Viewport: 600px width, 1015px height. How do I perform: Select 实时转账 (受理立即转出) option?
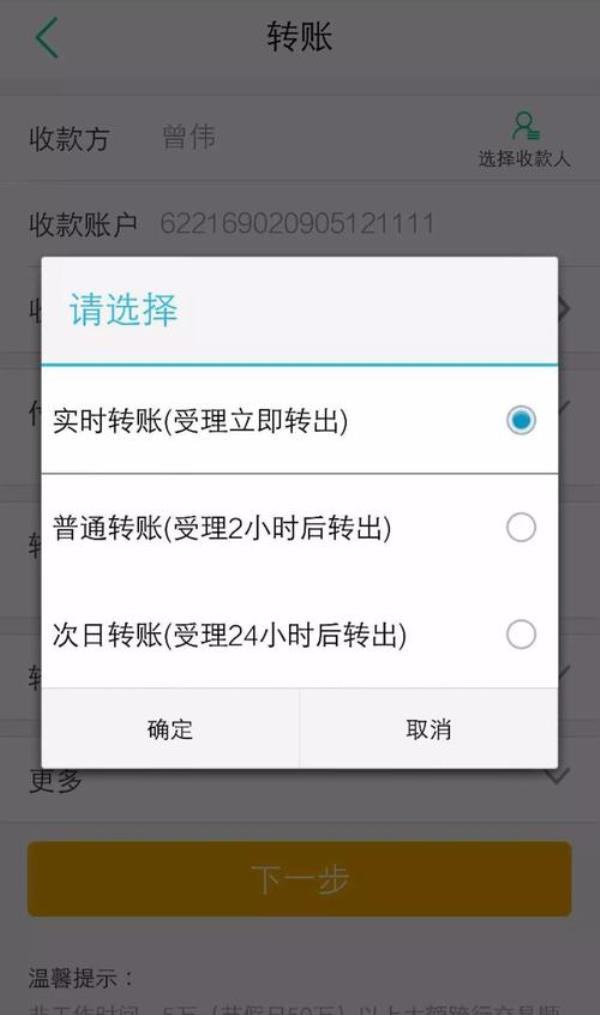pyautogui.click(x=299, y=421)
